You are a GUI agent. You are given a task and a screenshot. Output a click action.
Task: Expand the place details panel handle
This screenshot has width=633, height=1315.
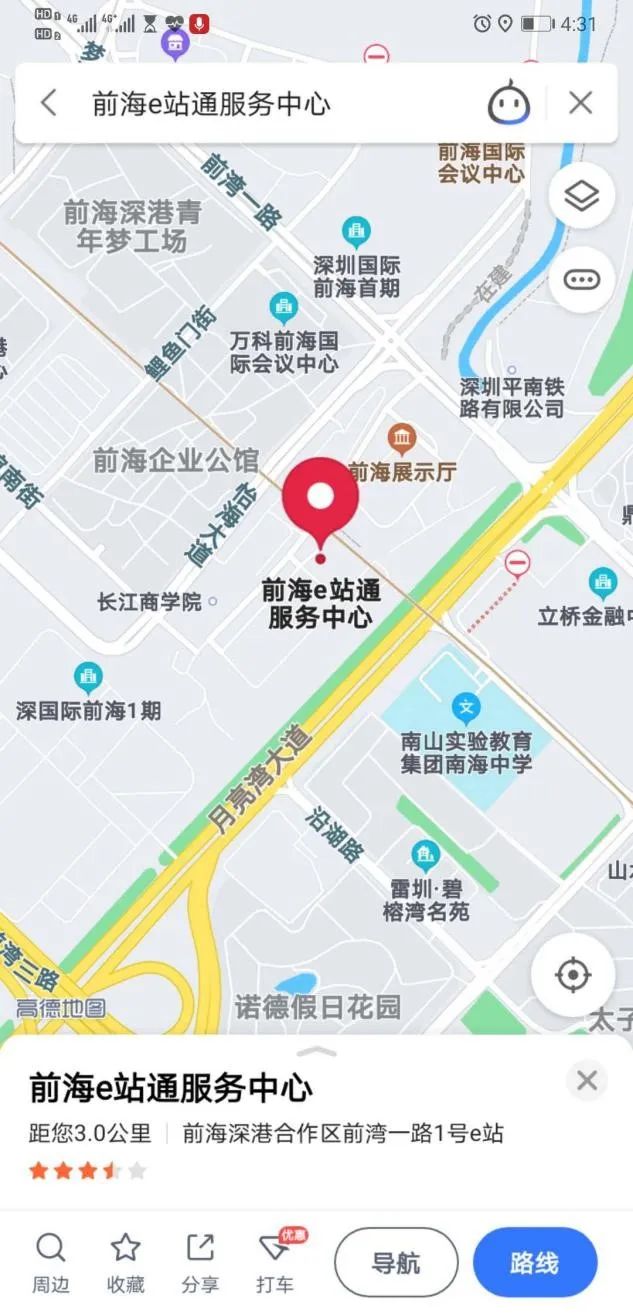pyautogui.click(x=317, y=1050)
